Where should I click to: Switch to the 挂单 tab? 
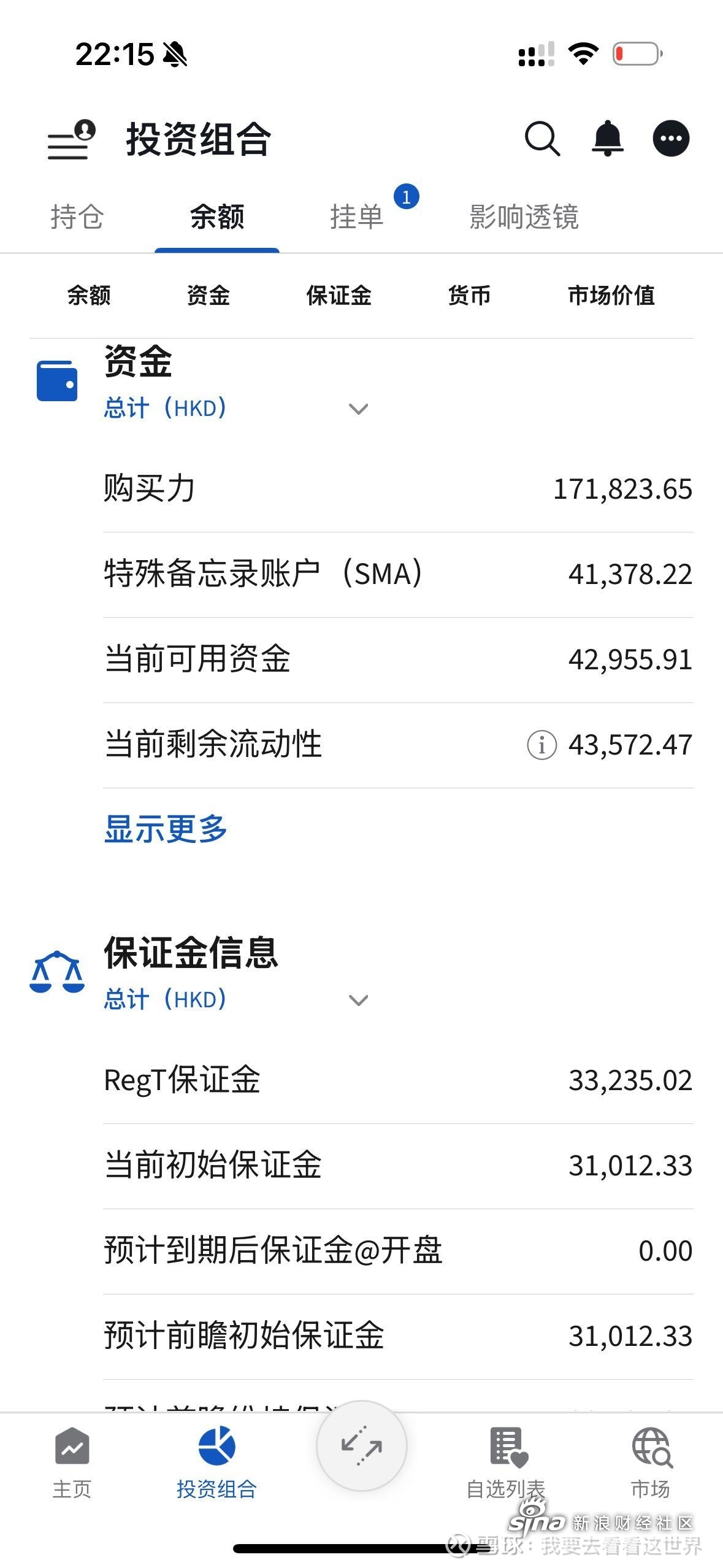point(357,217)
